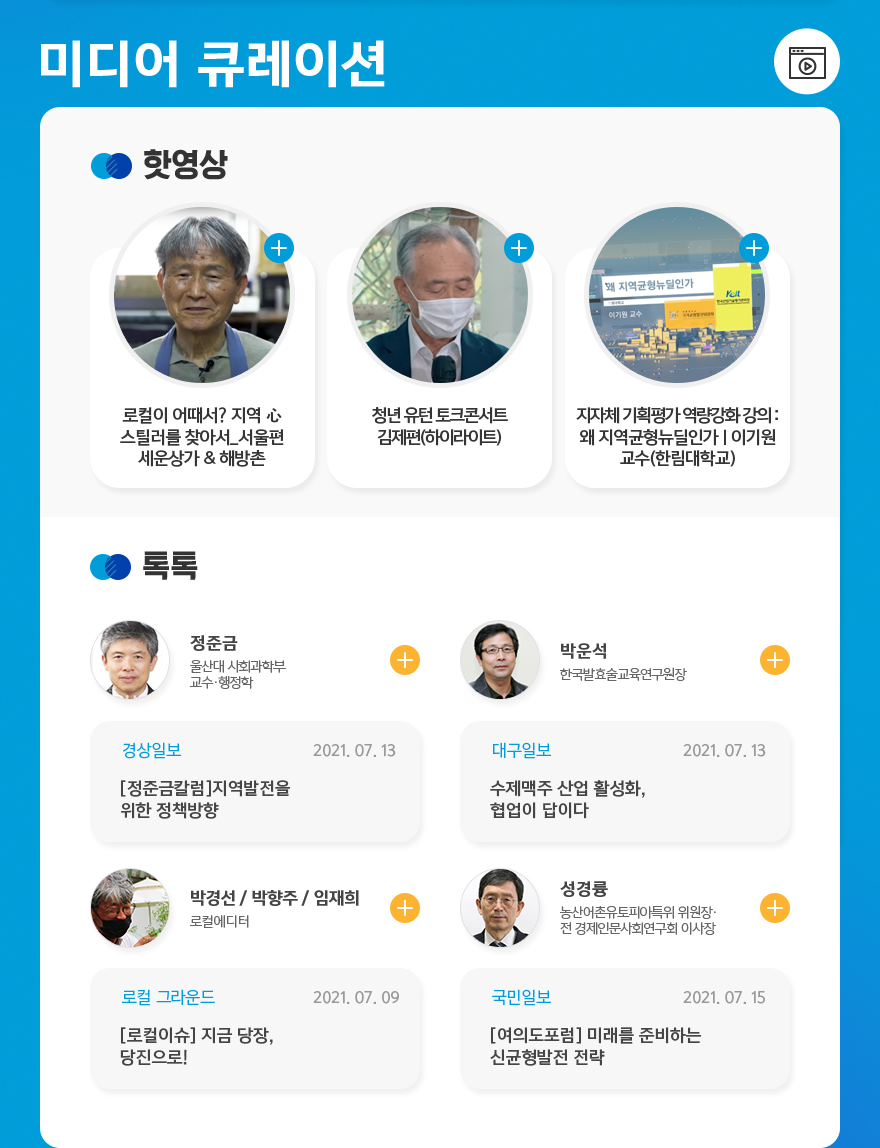Tap the plus on the 청년 유턴 토크콘서트 video
This screenshot has width=880, height=1148.
[x=518, y=247]
